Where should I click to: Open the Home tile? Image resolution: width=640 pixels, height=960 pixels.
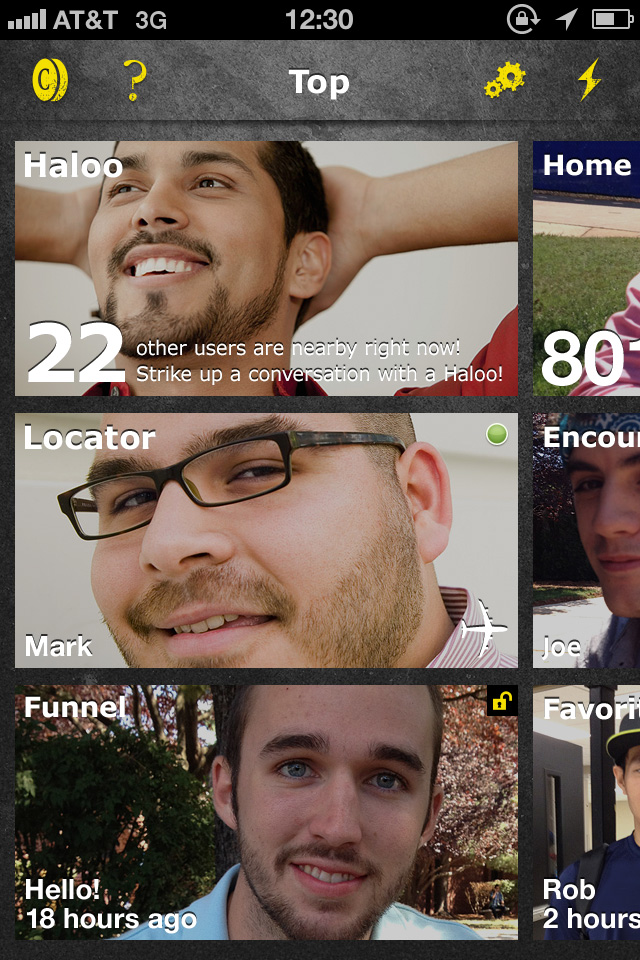pos(587,268)
